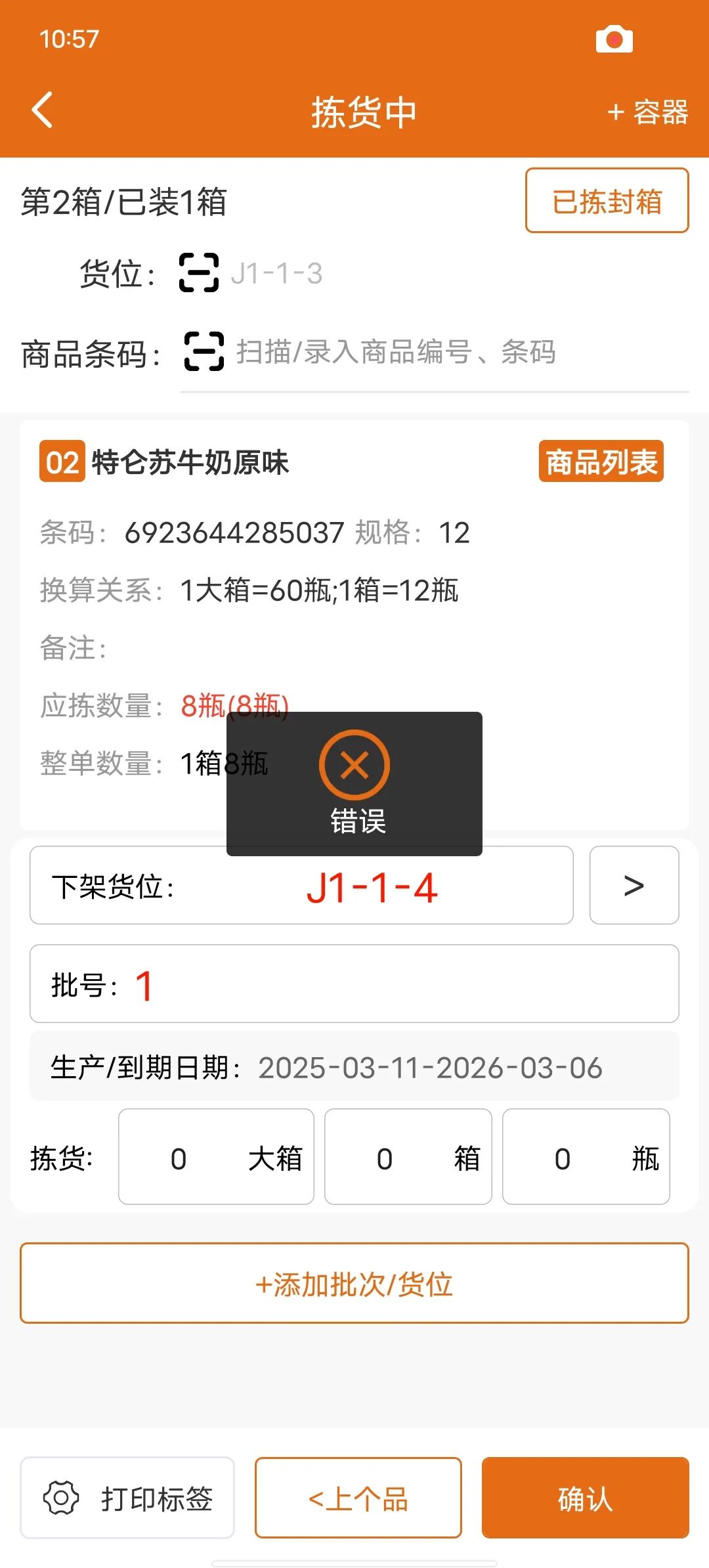Tap the 生产/到期日期 date field
The width and height of the screenshot is (709, 1568).
click(354, 1067)
